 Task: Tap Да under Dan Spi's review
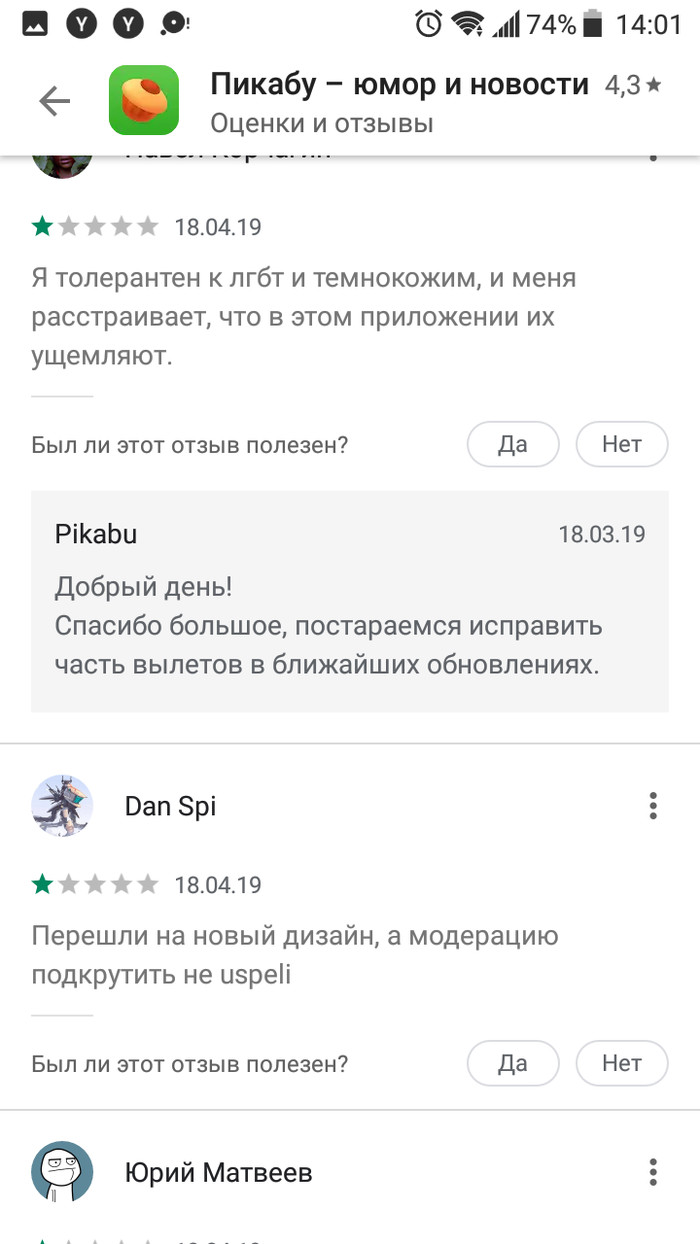coord(513,1063)
